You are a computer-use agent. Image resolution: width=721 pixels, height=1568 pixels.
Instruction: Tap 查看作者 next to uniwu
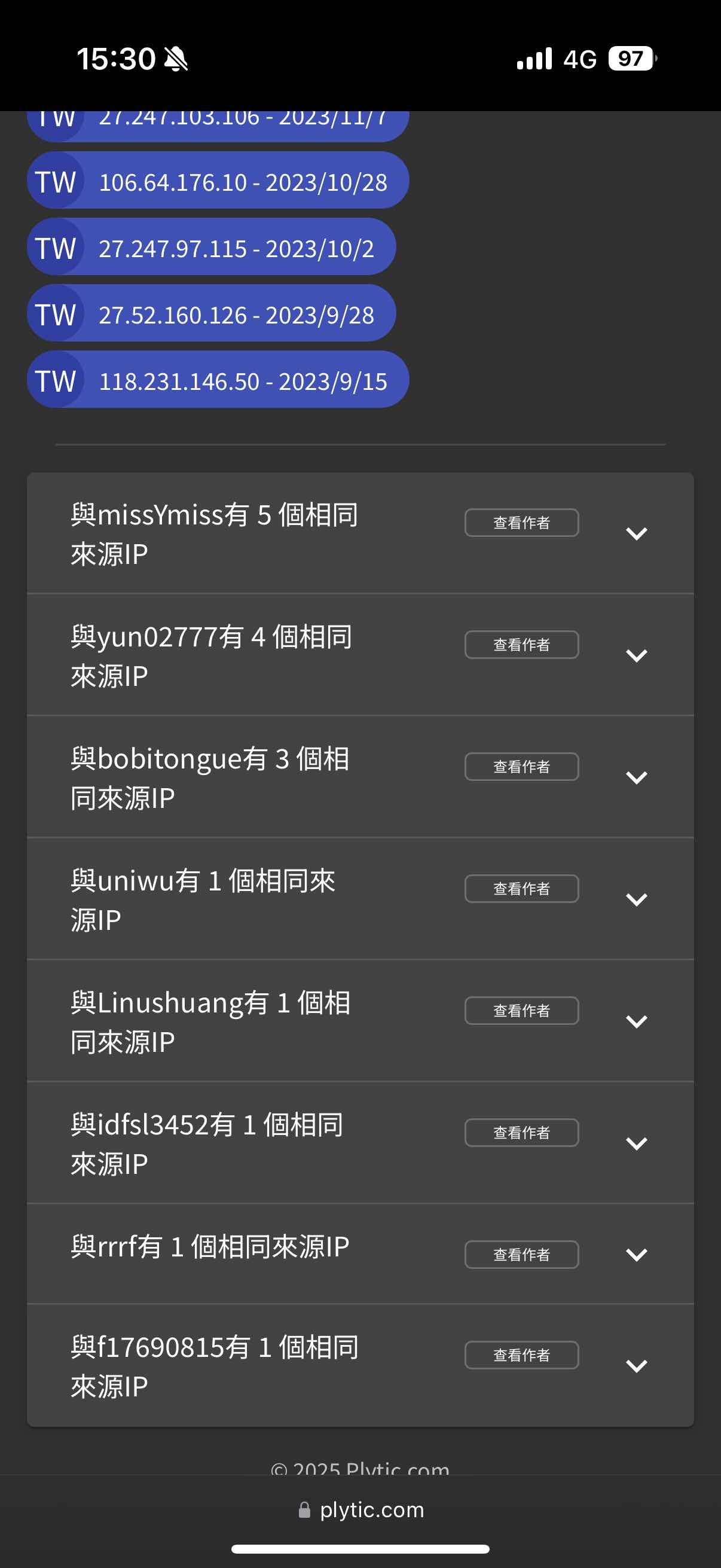pyautogui.click(x=521, y=889)
